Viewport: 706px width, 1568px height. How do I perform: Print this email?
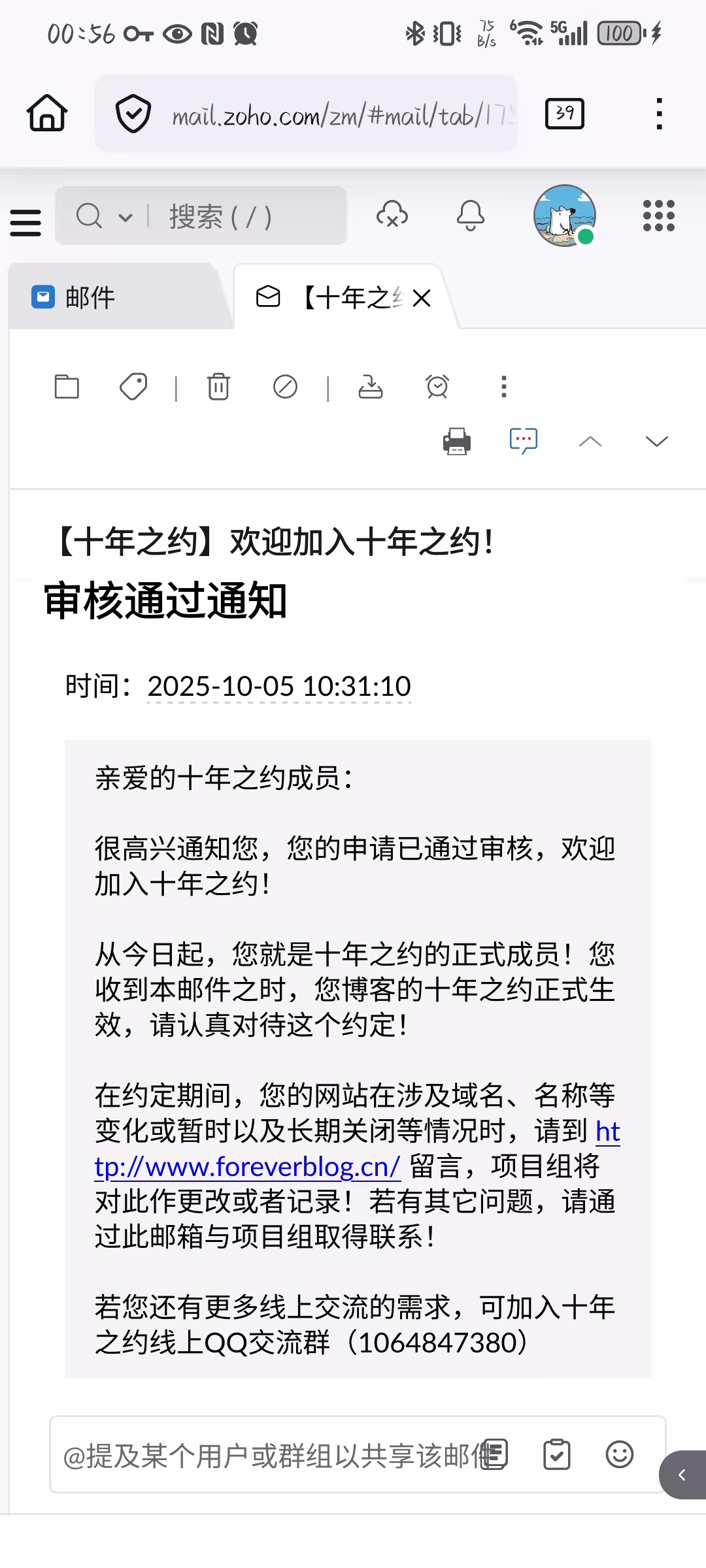pyautogui.click(x=456, y=442)
